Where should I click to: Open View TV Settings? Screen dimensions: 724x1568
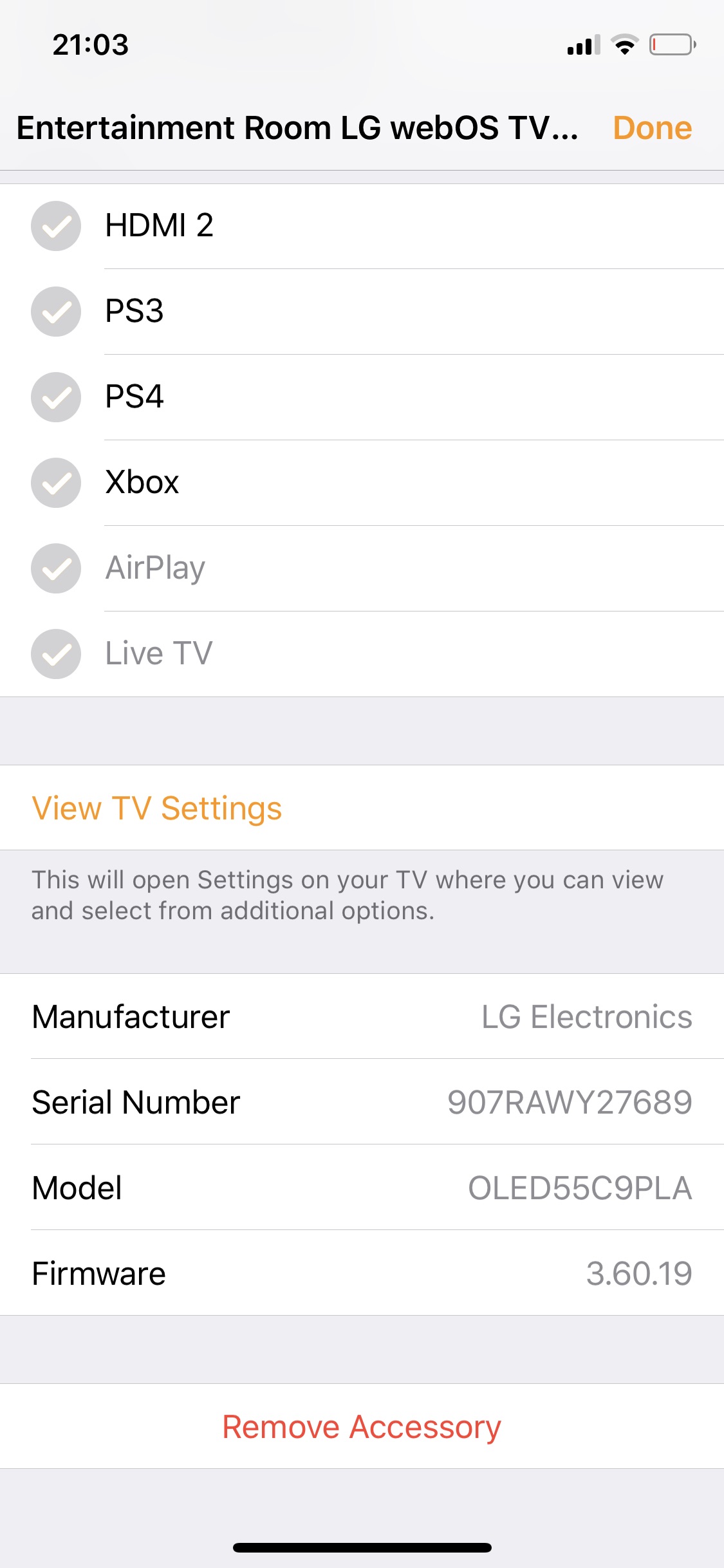(x=157, y=808)
